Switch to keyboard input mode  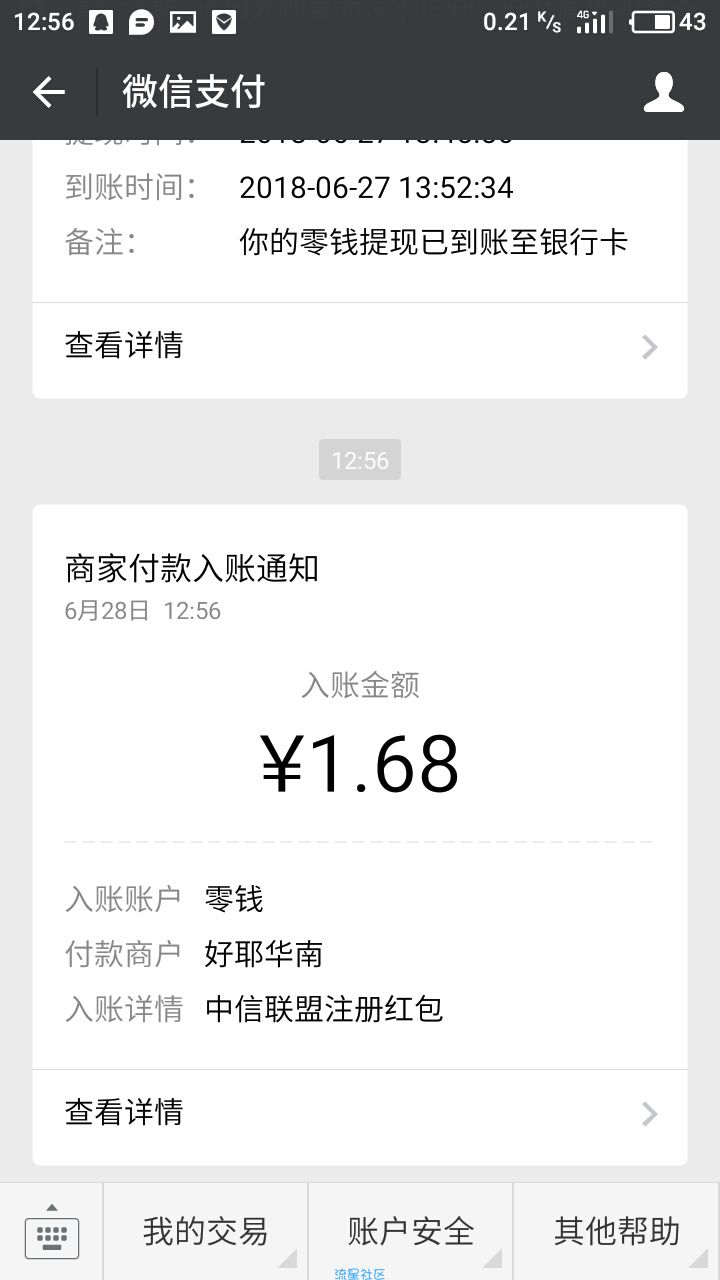tap(51, 1232)
